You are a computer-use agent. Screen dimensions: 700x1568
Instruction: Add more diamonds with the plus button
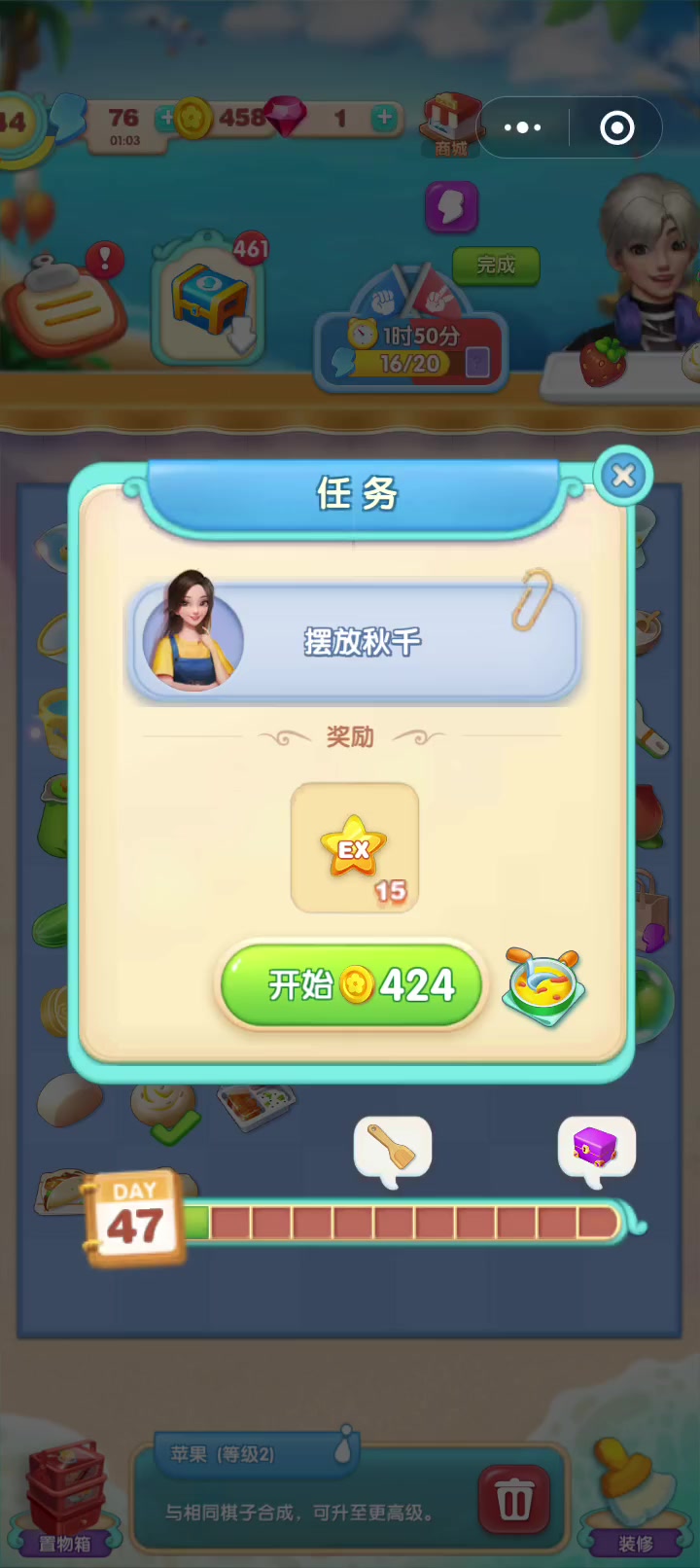(385, 118)
